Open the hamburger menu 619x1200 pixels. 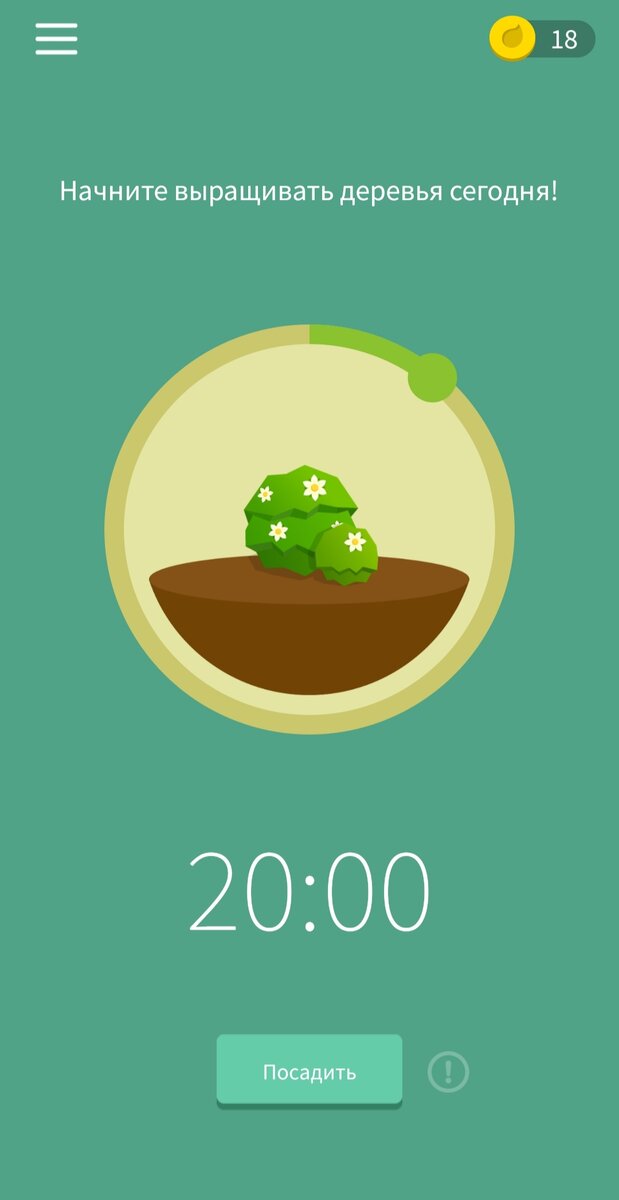pos(57,38)
